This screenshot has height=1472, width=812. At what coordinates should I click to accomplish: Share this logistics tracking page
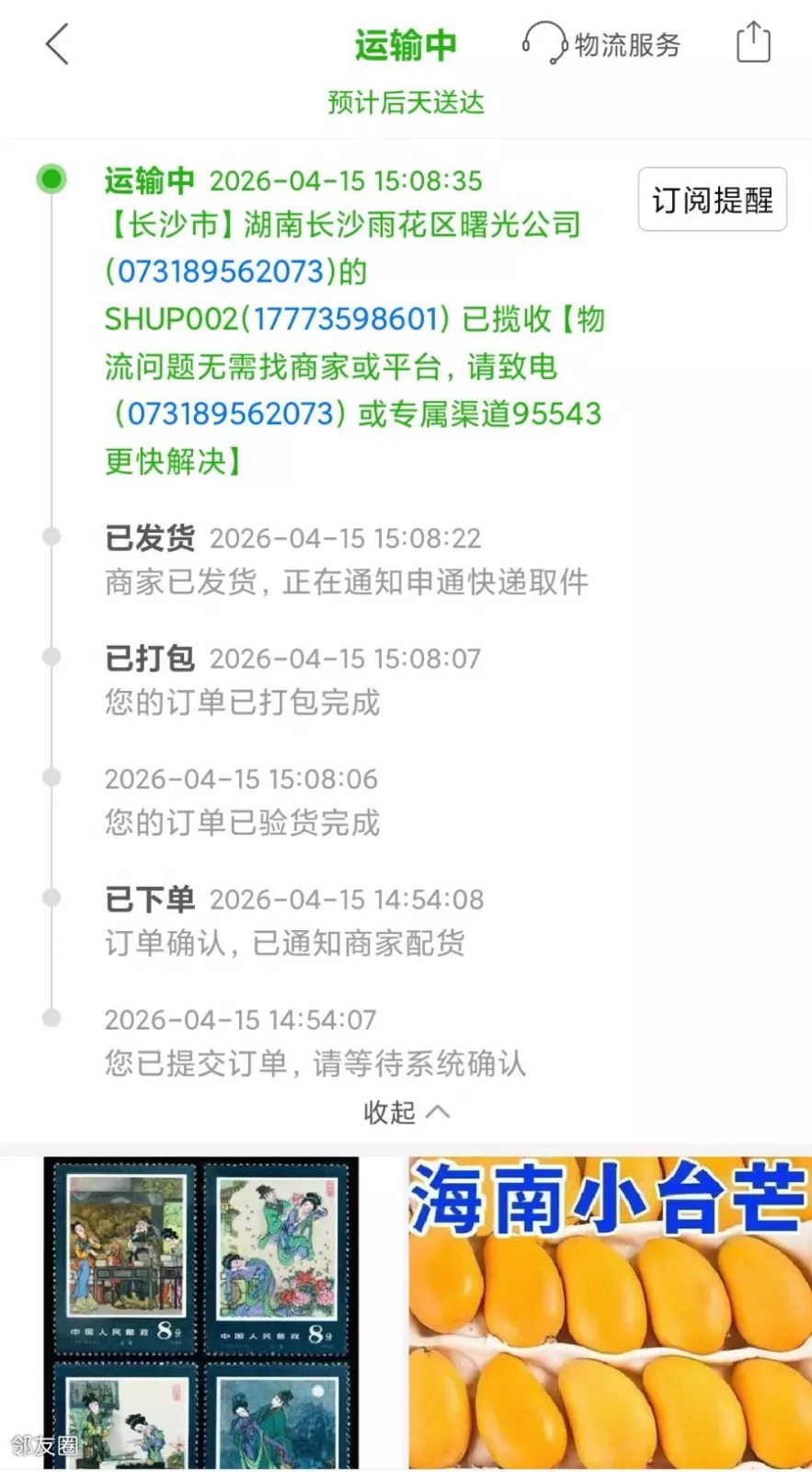[753, 42]
